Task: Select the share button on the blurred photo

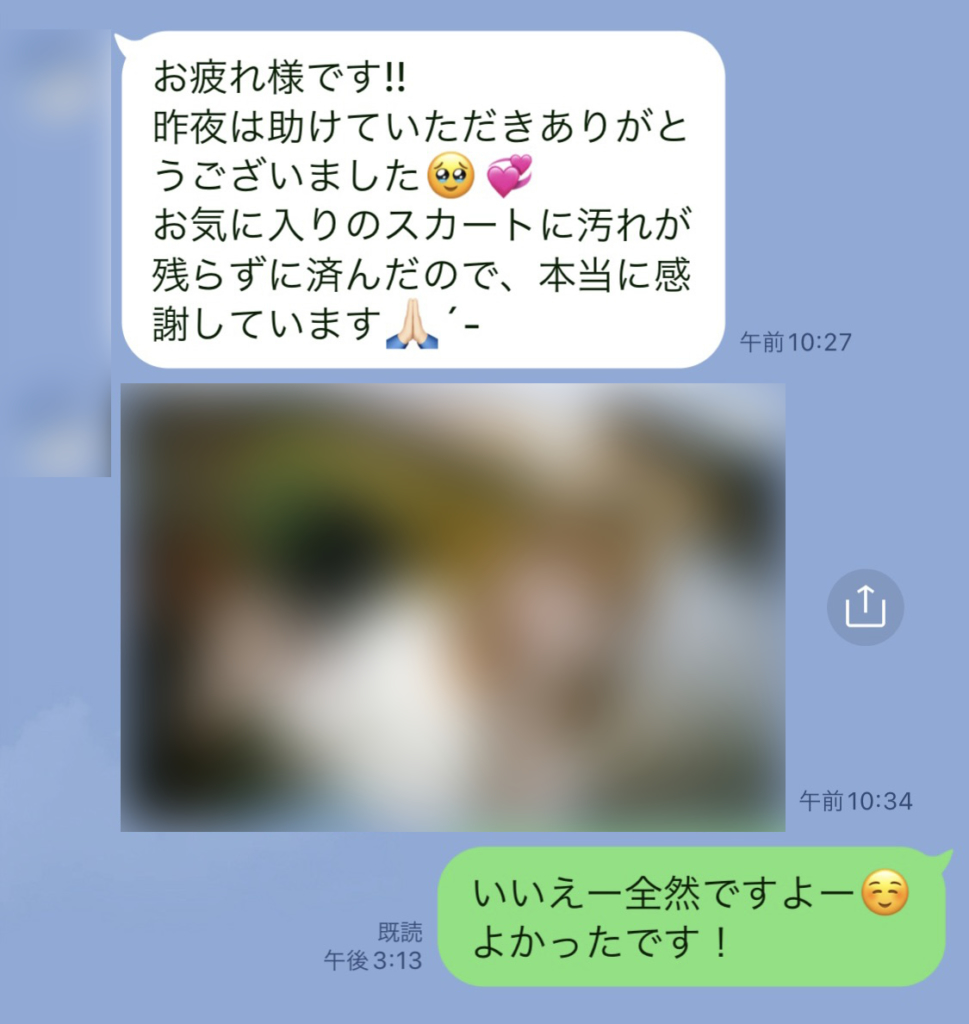Action: point(864,606)
